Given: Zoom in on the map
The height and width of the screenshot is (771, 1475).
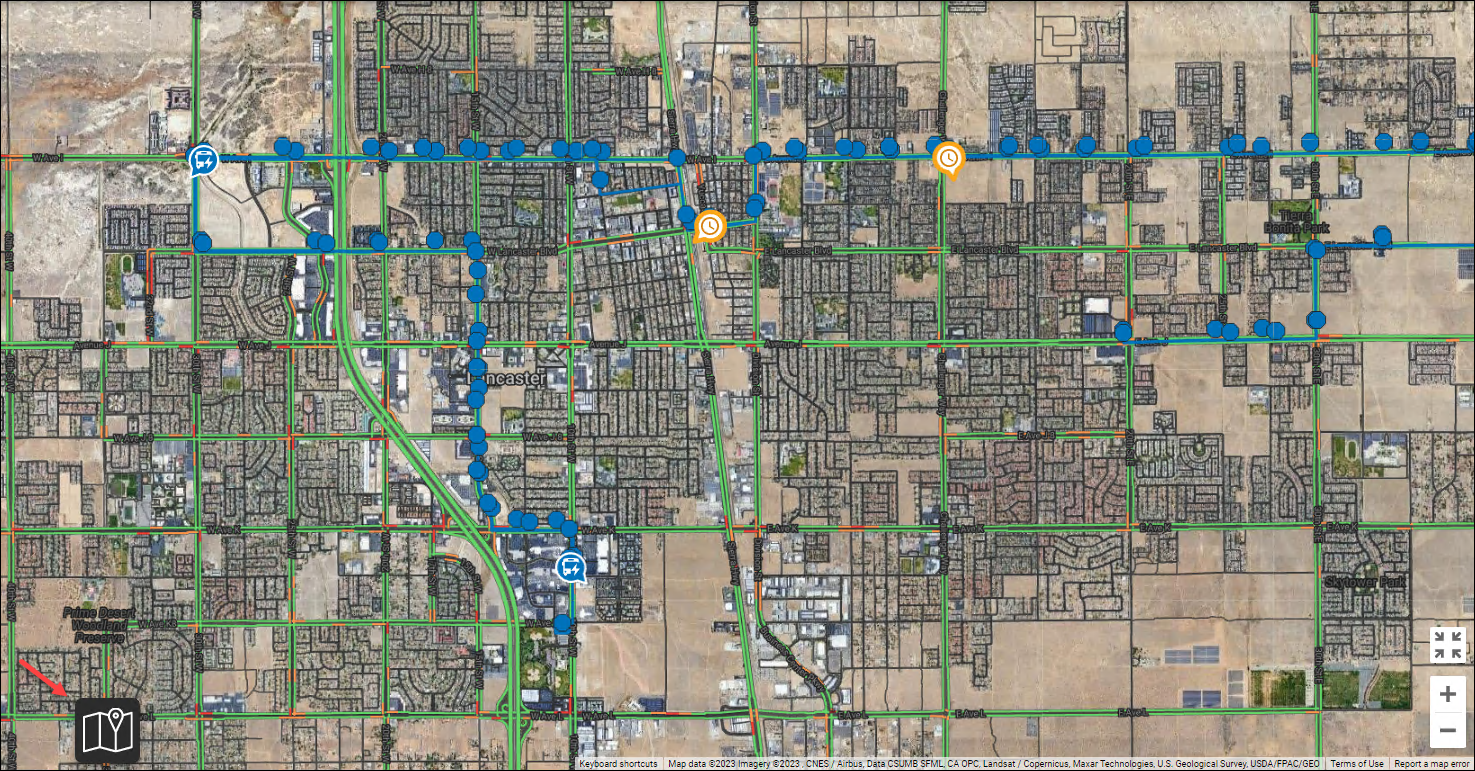Looking at the screenshot, I should pos(1447,694).
